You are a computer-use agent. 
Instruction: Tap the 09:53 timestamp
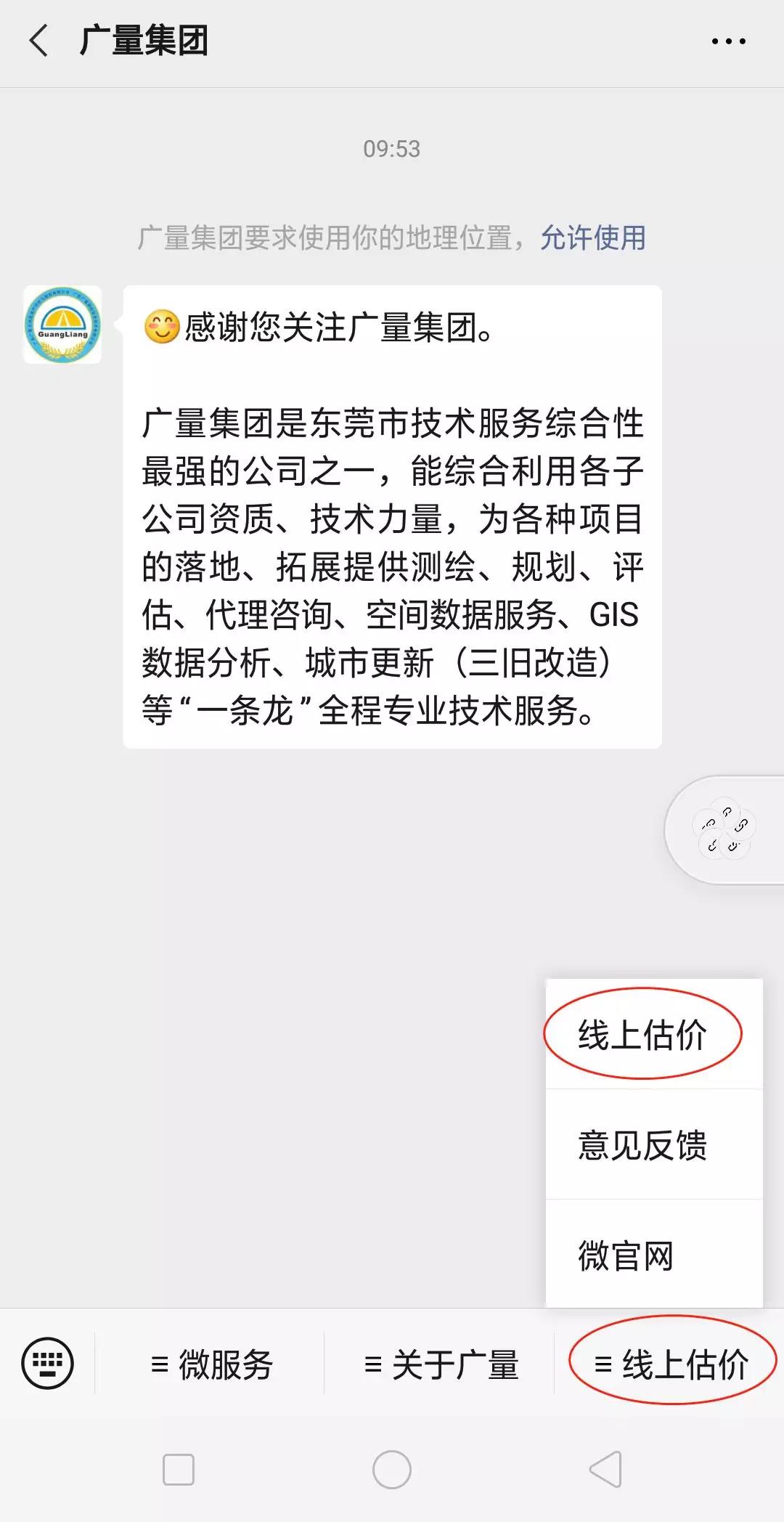pos(392,150)
